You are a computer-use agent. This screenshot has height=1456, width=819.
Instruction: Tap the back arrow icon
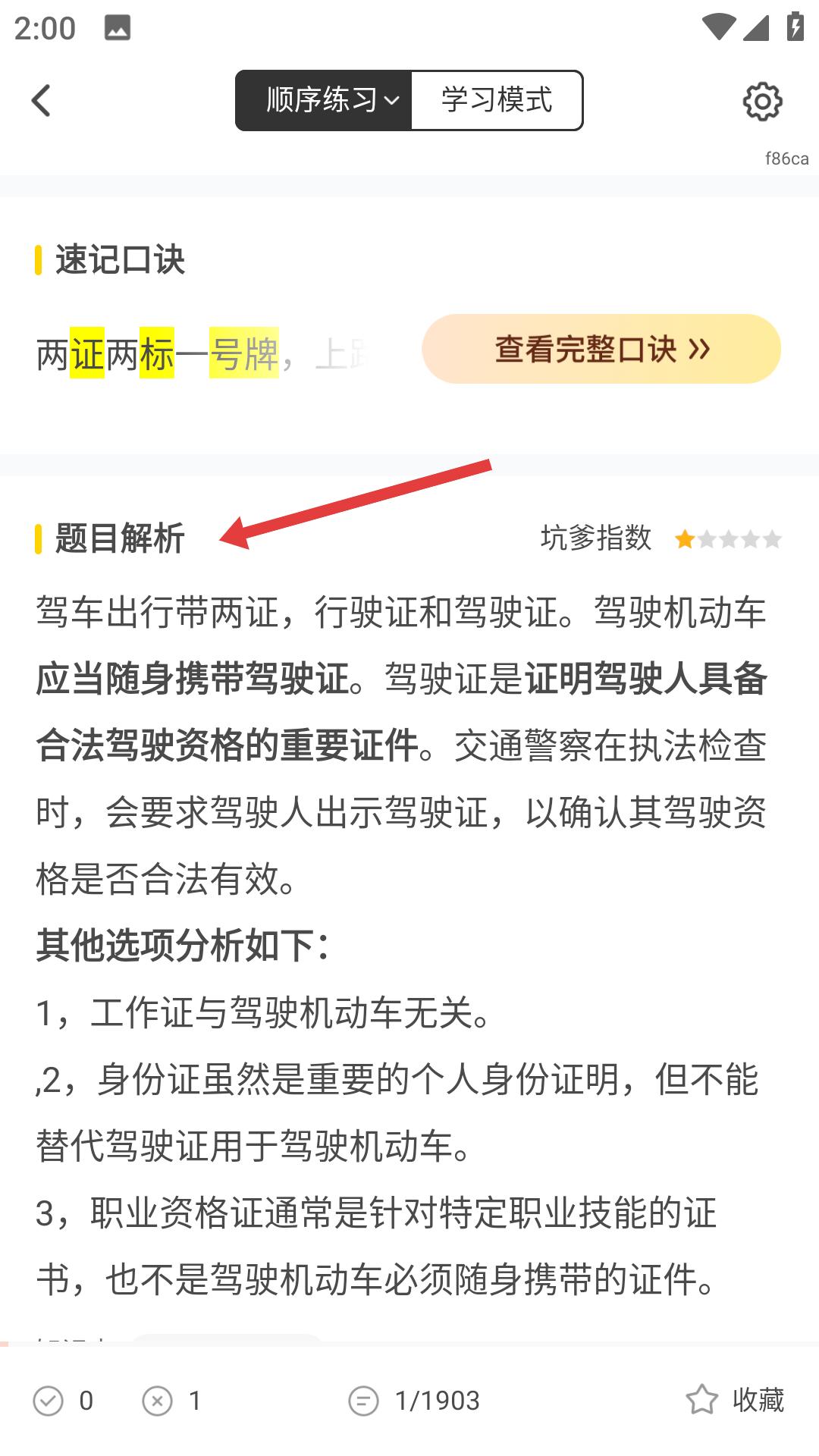42,100
